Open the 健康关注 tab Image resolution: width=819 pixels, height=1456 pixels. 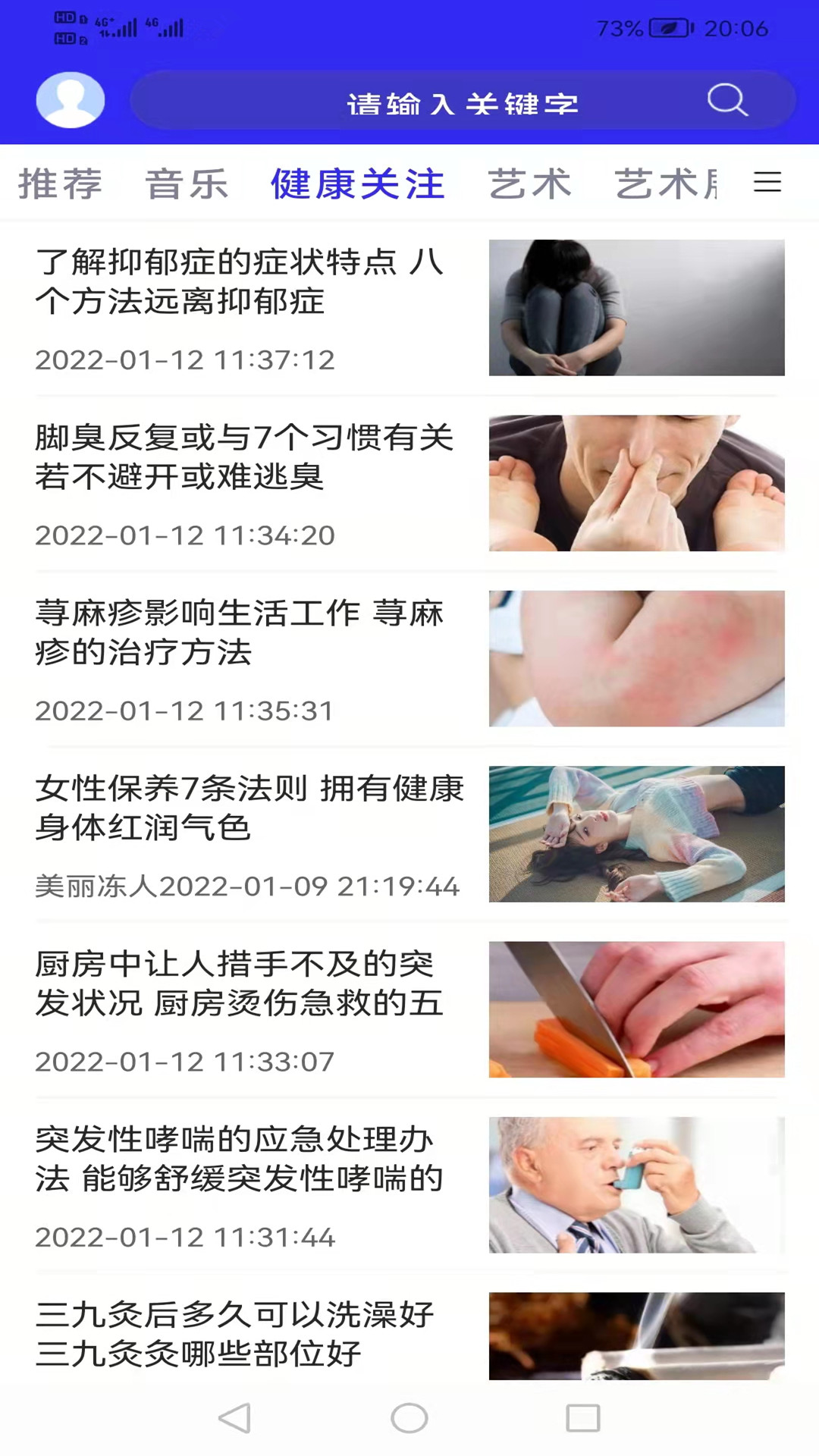click(356, 182)
